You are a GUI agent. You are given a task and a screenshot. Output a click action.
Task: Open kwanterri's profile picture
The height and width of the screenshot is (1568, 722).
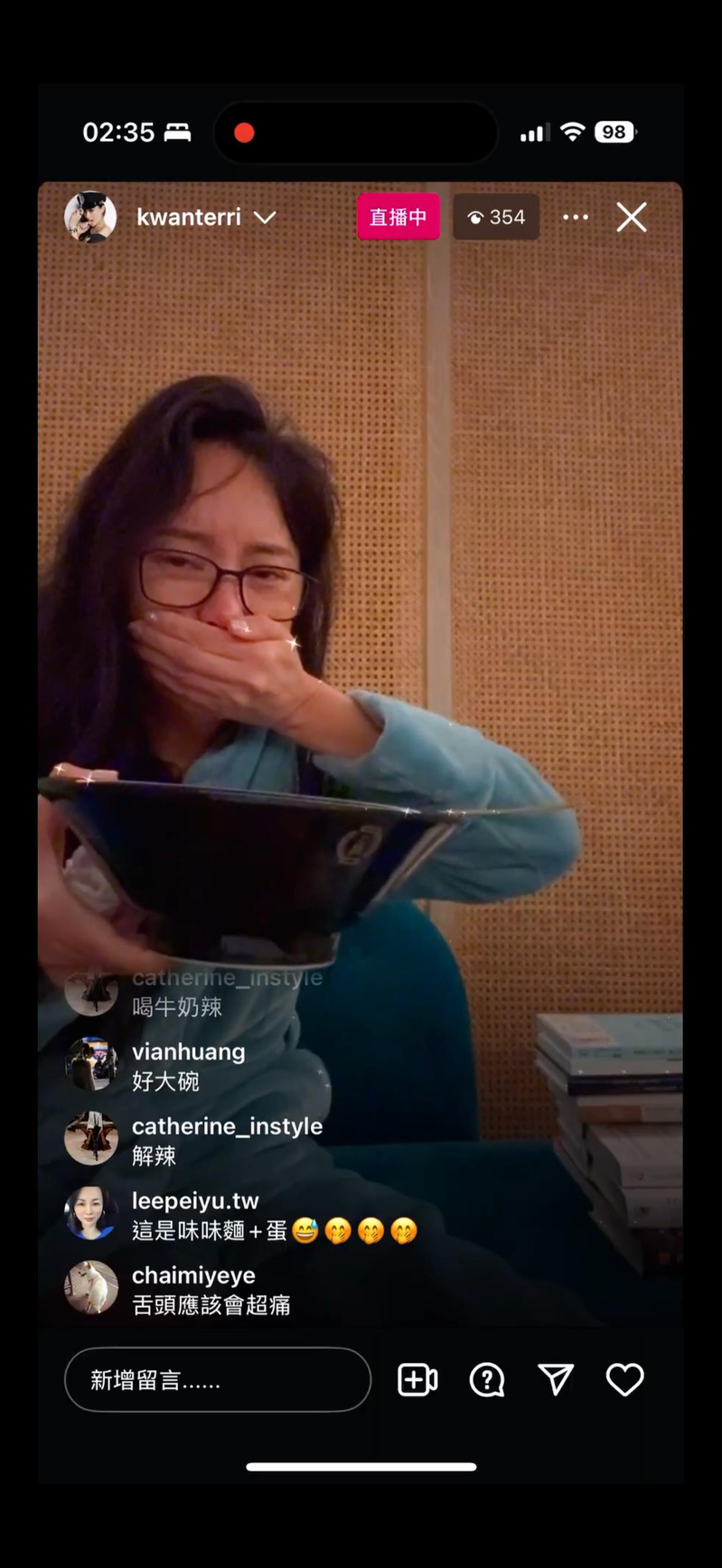tap(90, 217)
